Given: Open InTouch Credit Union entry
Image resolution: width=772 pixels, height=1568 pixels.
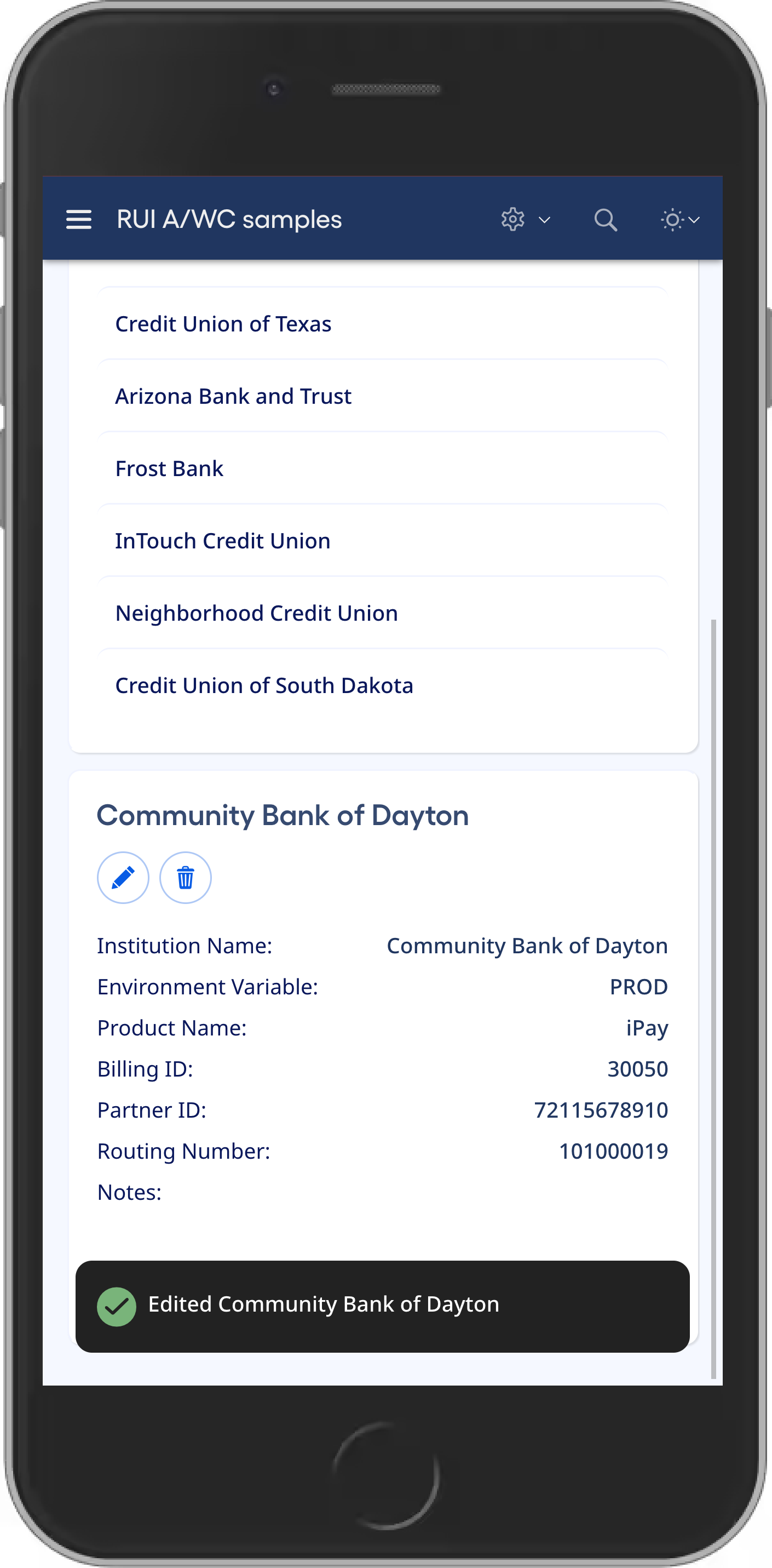Looking at the screenshot, I should point(223,541).
